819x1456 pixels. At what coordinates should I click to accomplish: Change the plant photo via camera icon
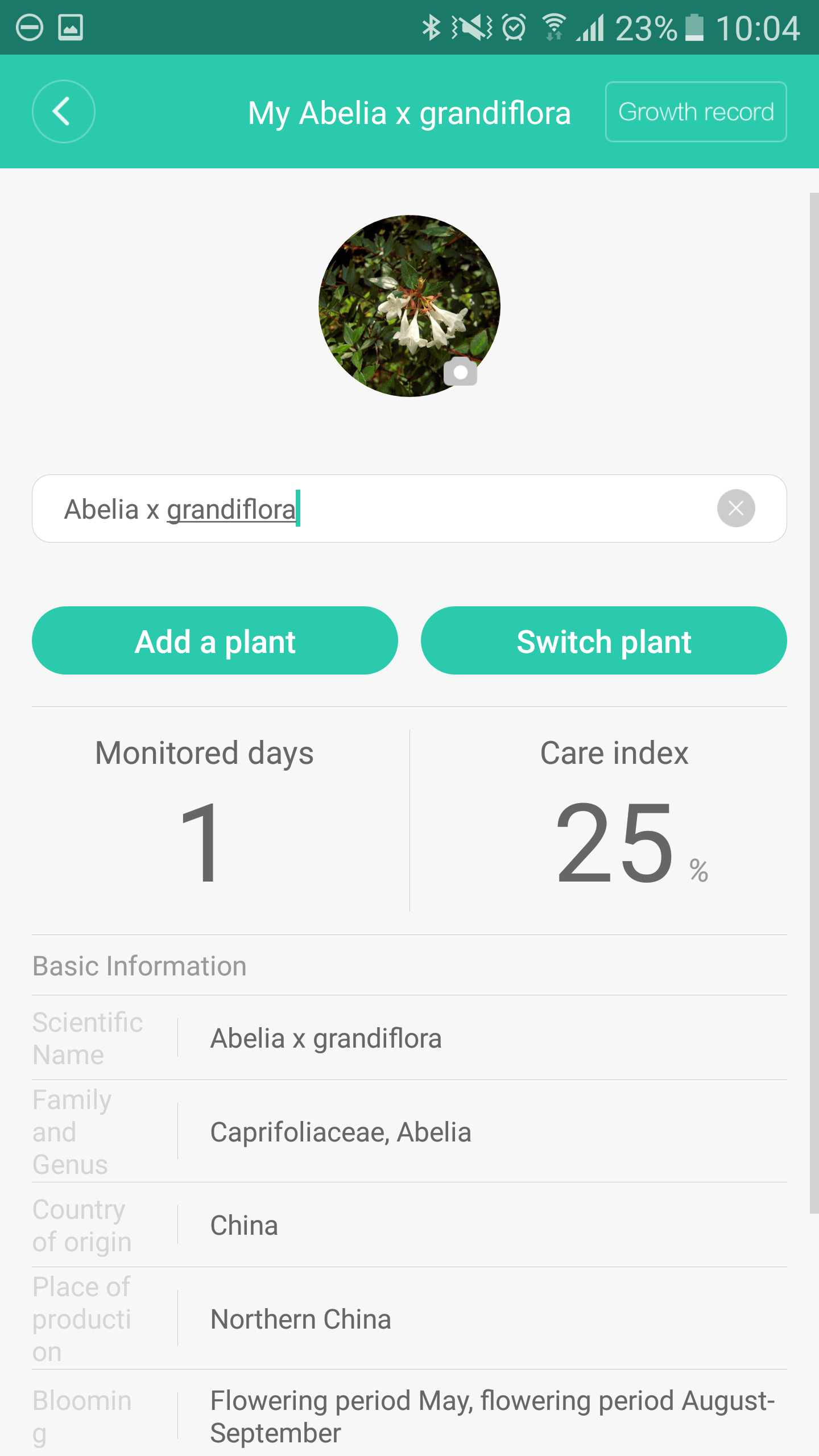[x=460, y=372]
